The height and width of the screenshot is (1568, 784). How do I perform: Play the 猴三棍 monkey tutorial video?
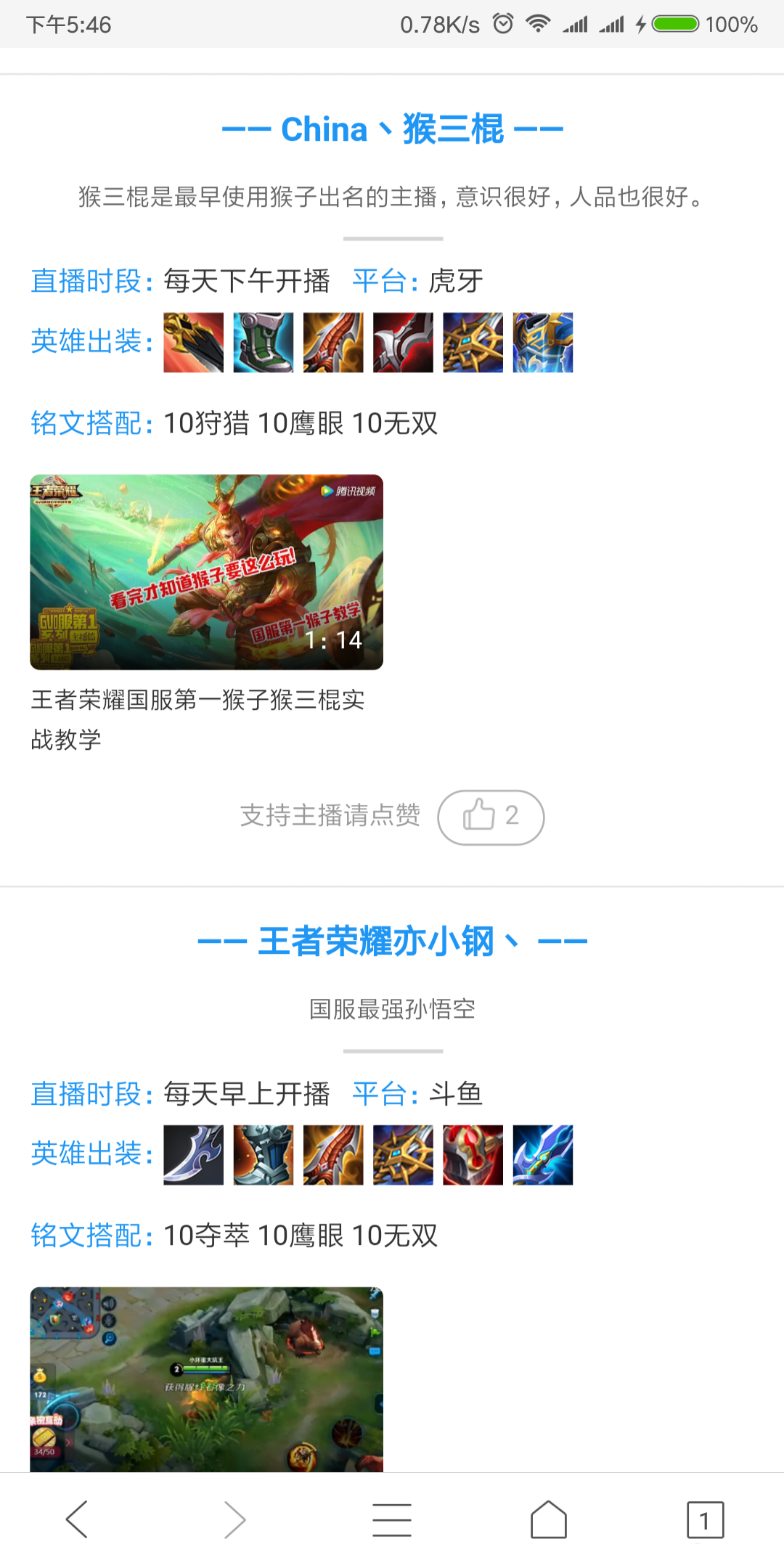tap(206, 572)
